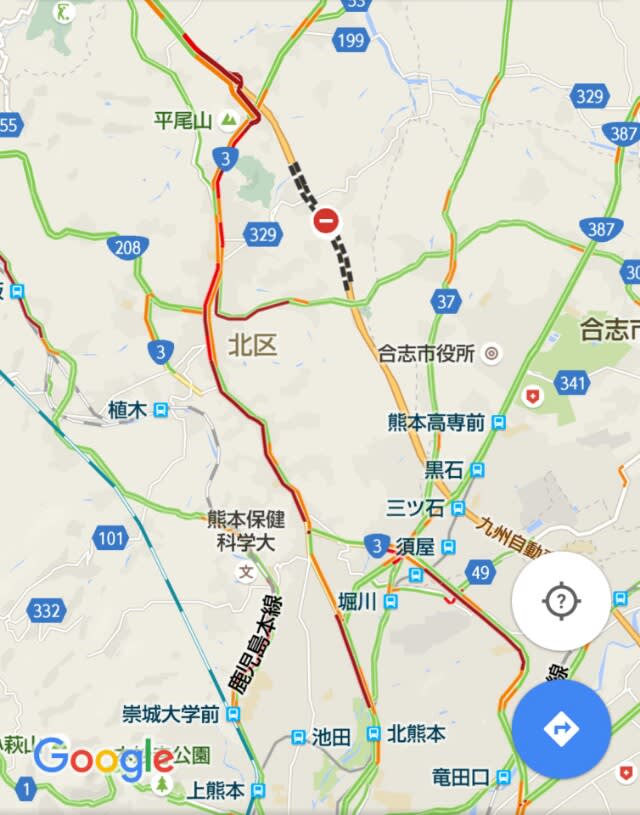Select 須屋 station marker
Viewport: 640px width, 815px height.
(448, 546)
